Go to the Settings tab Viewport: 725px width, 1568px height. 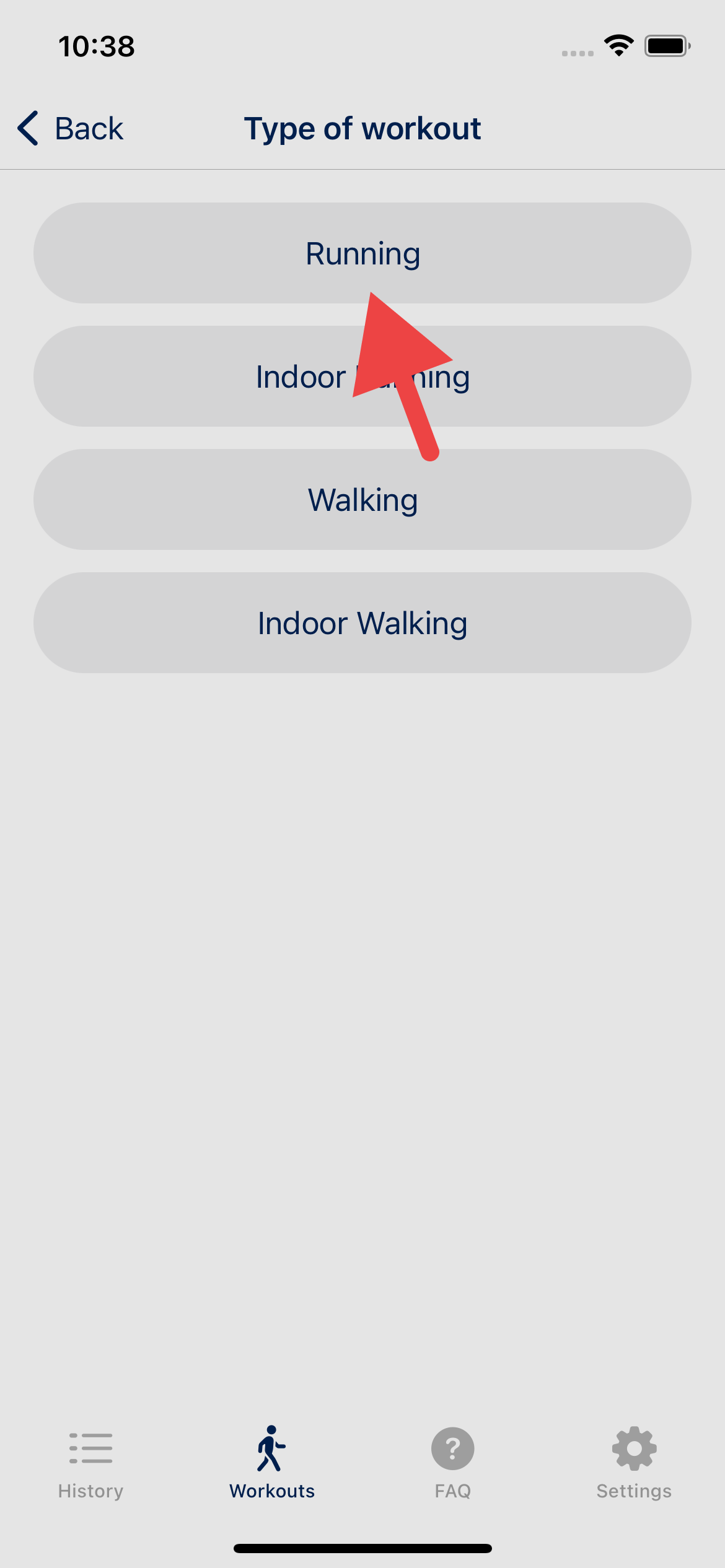(x=634, y=1464)
